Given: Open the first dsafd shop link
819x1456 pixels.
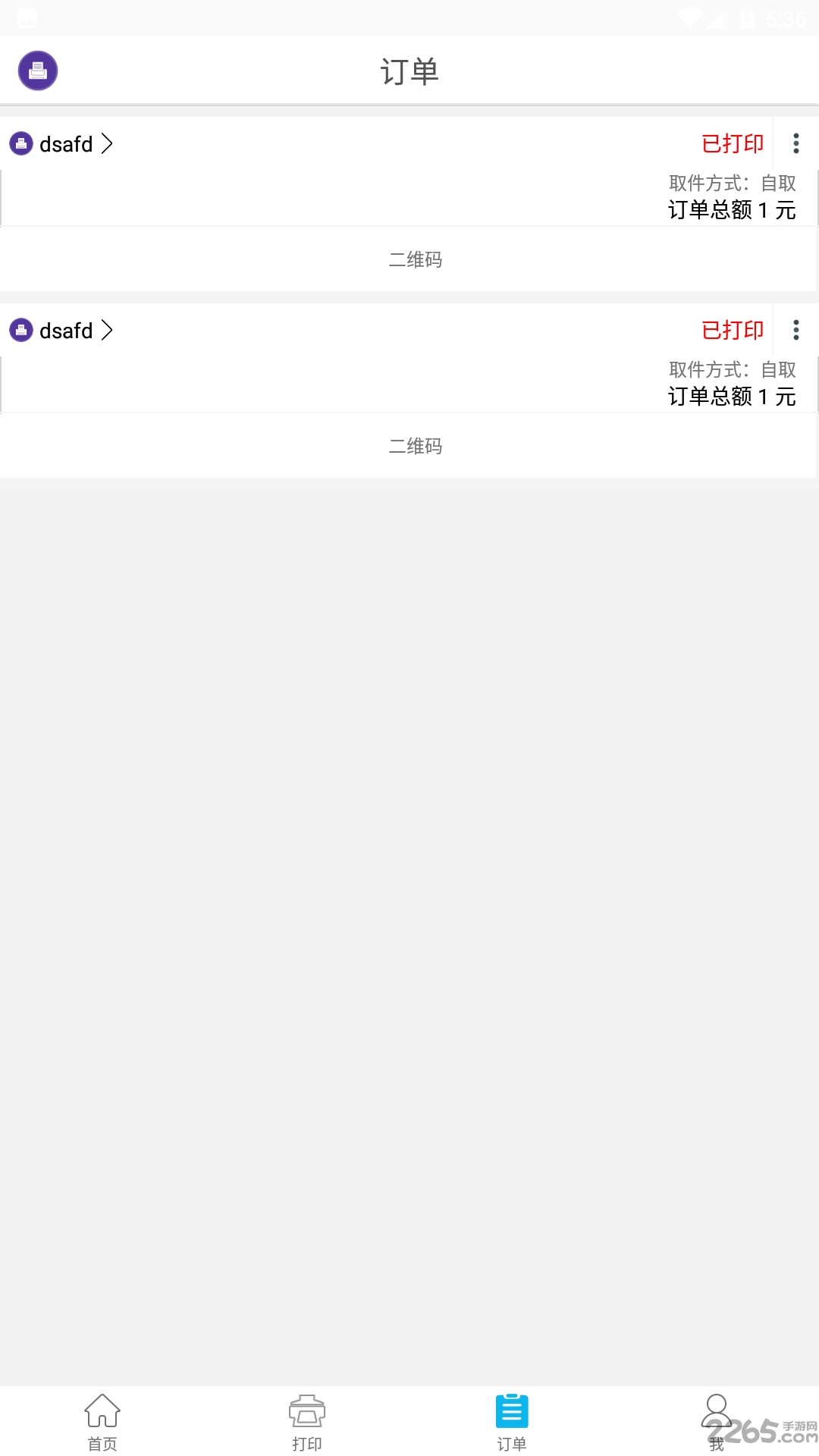Looking at the screenshot, I should coord(61,143).
